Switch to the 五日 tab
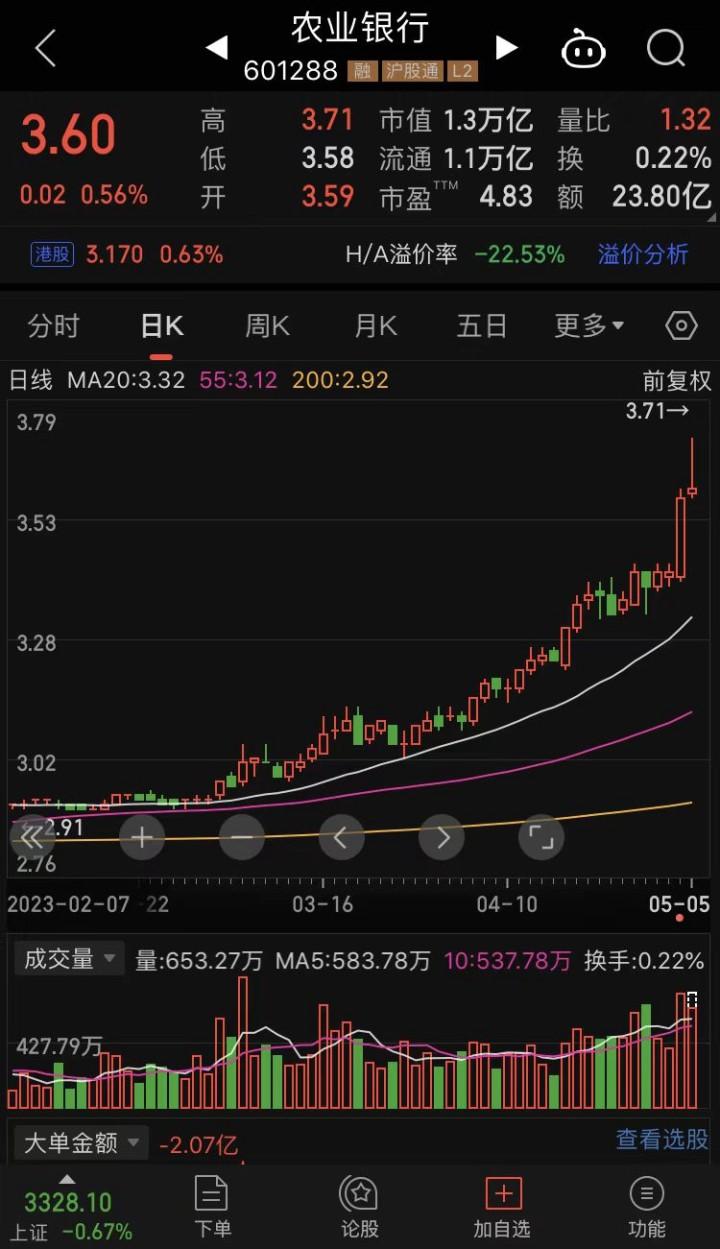The height and width of the screenshot is (1249, 720). point(482,326)
